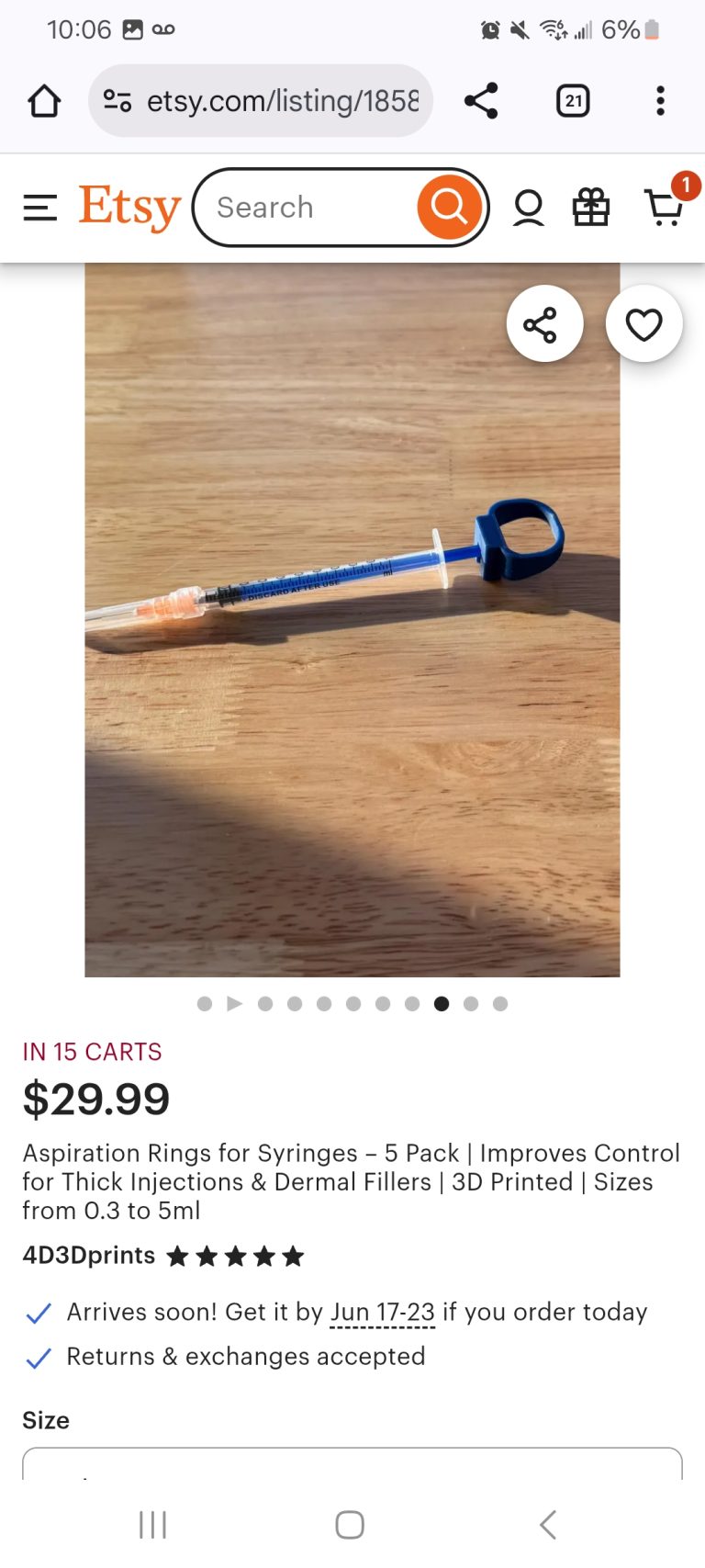Tap the Etsy search field
Viewport: 705px width, 1568px height.
point(303,208)
